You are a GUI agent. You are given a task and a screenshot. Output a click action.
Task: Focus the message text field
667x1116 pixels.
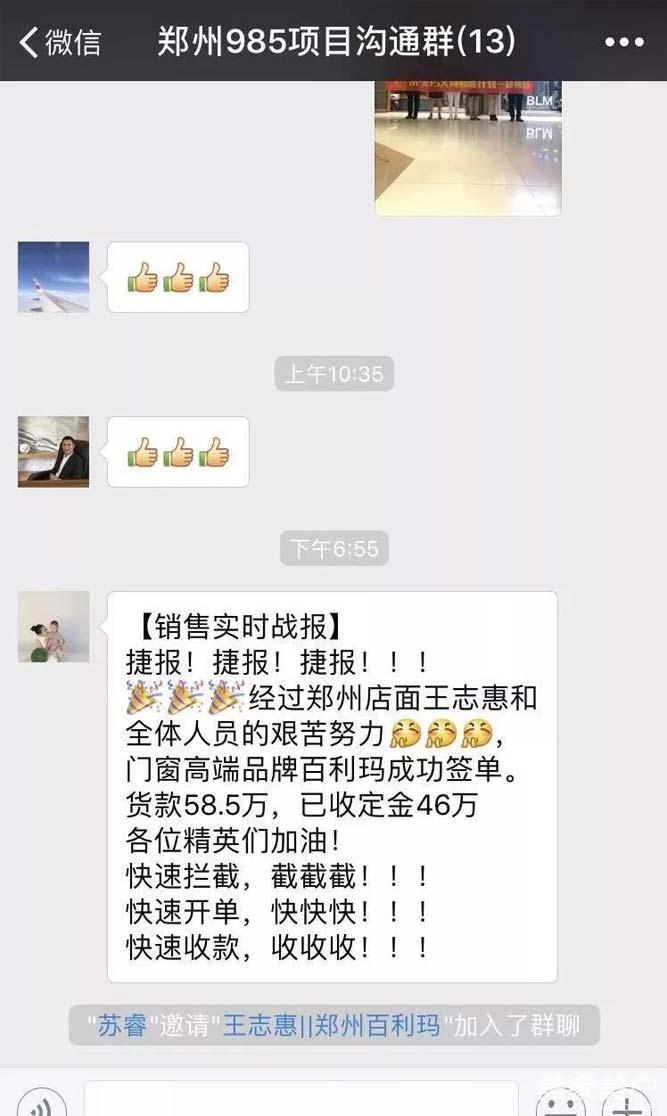pos(300,1100)
